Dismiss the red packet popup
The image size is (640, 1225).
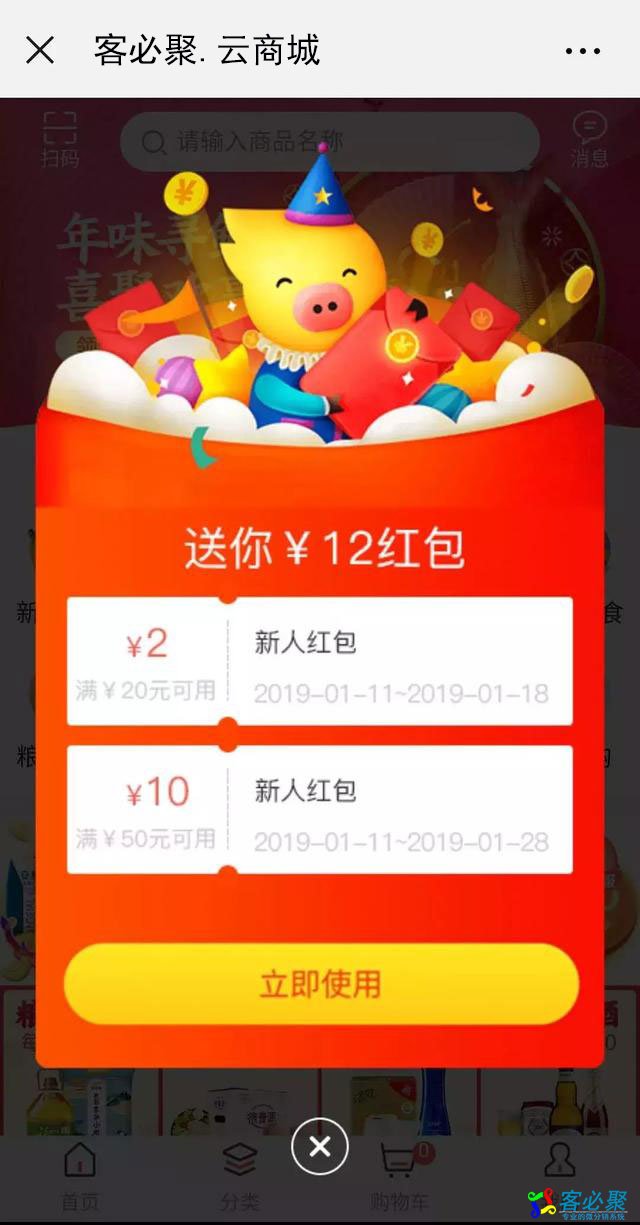pos(320,1147)
